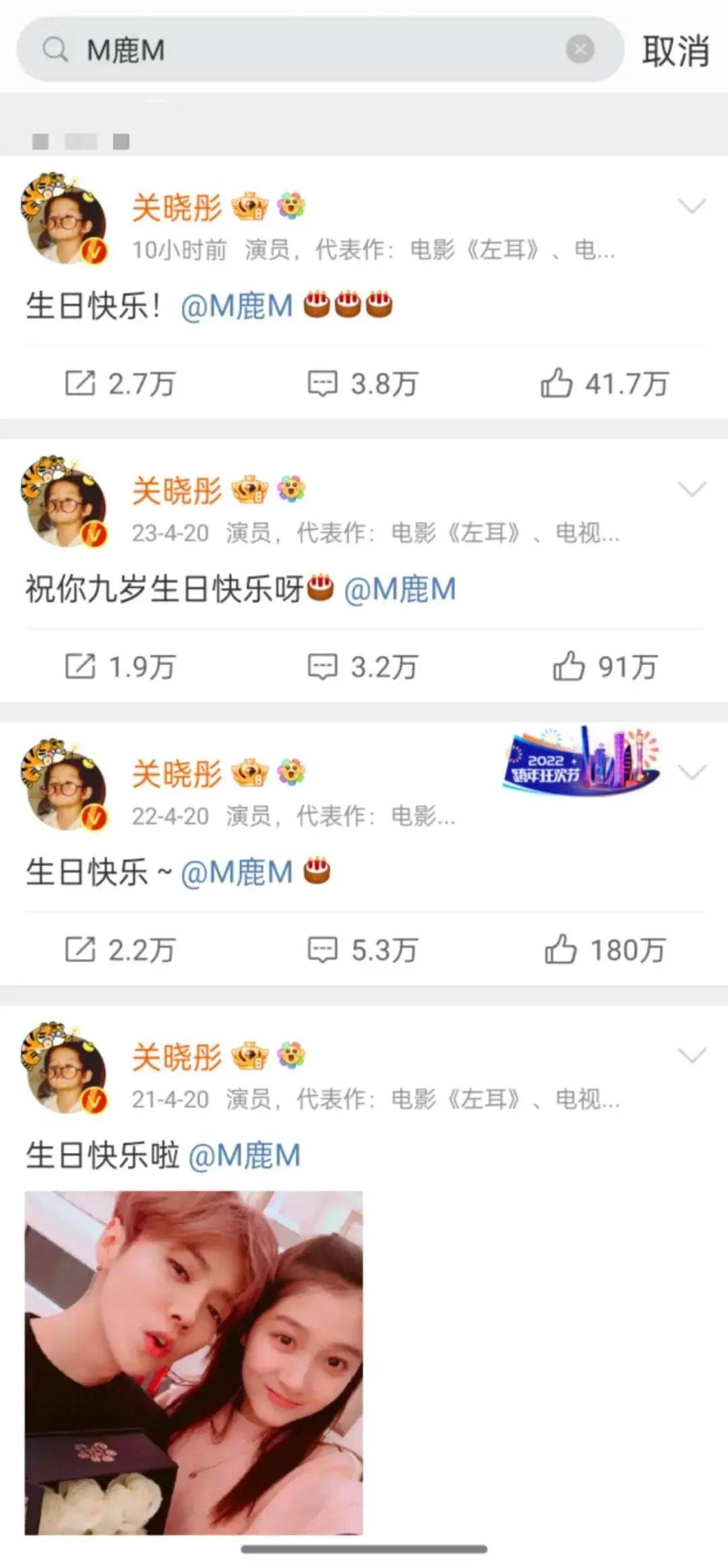The height and width of the screenshot is (1568, 728).
Task: Like the post with 41.7万 likes
Action: 604,384
